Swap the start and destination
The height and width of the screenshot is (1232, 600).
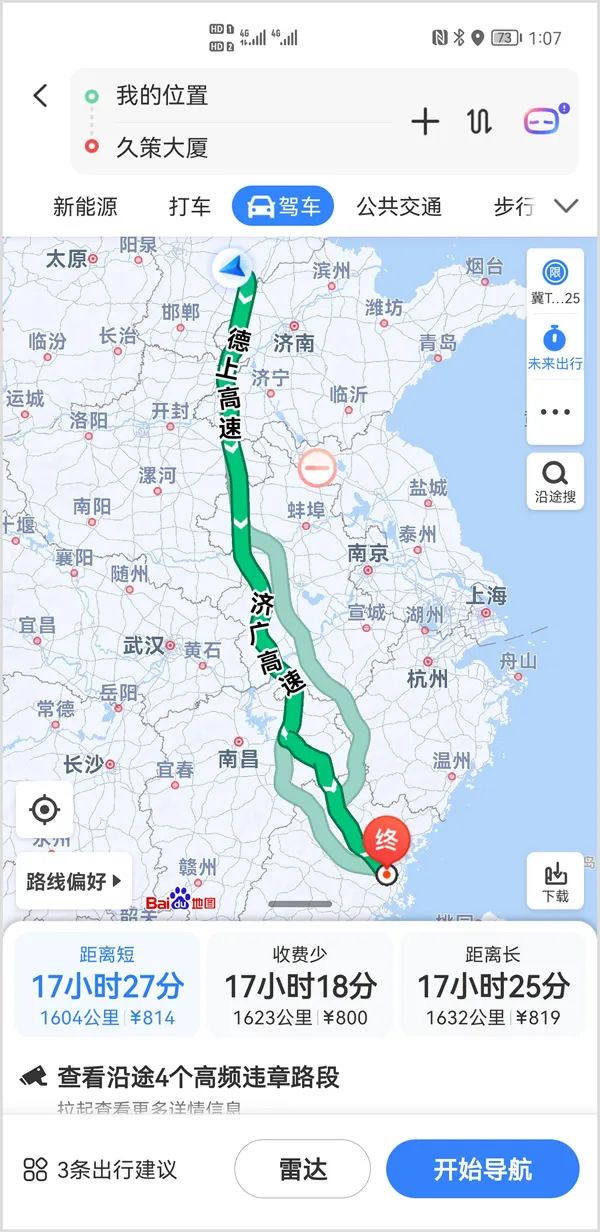(x=479, y=122)
